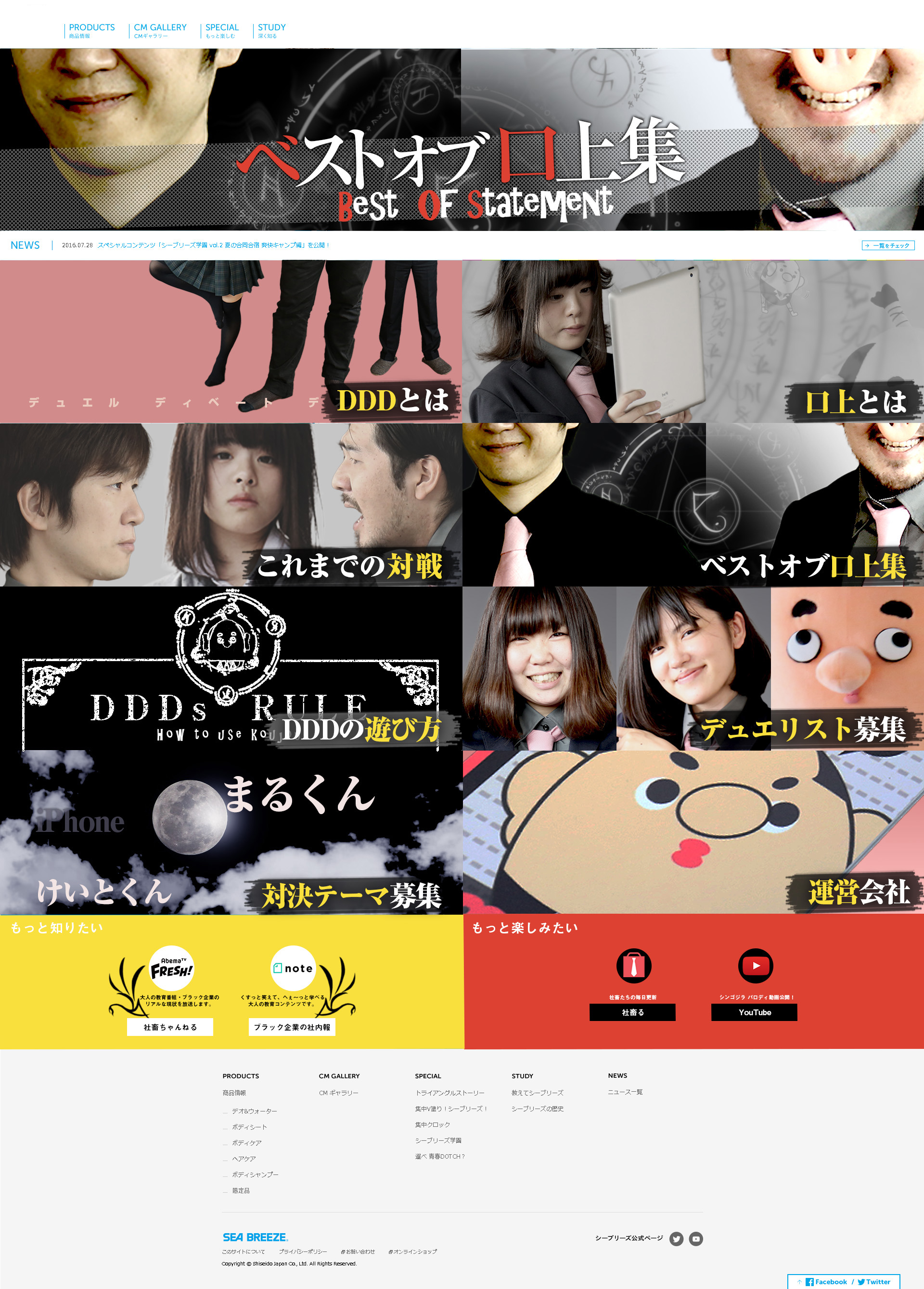
Task: Go to the SPECIAL section
Action: point(221,30)
